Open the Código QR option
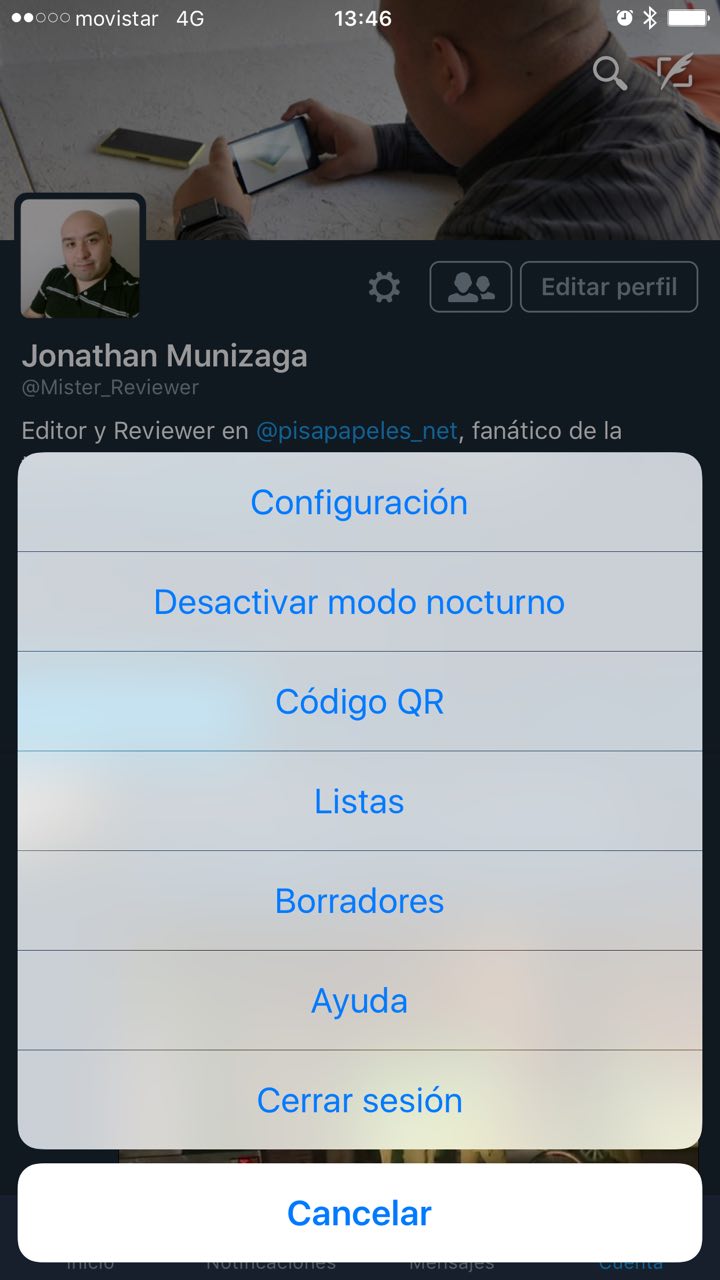Image resolution: width=720 pixels, height=1280 pixels. point(359,702)
